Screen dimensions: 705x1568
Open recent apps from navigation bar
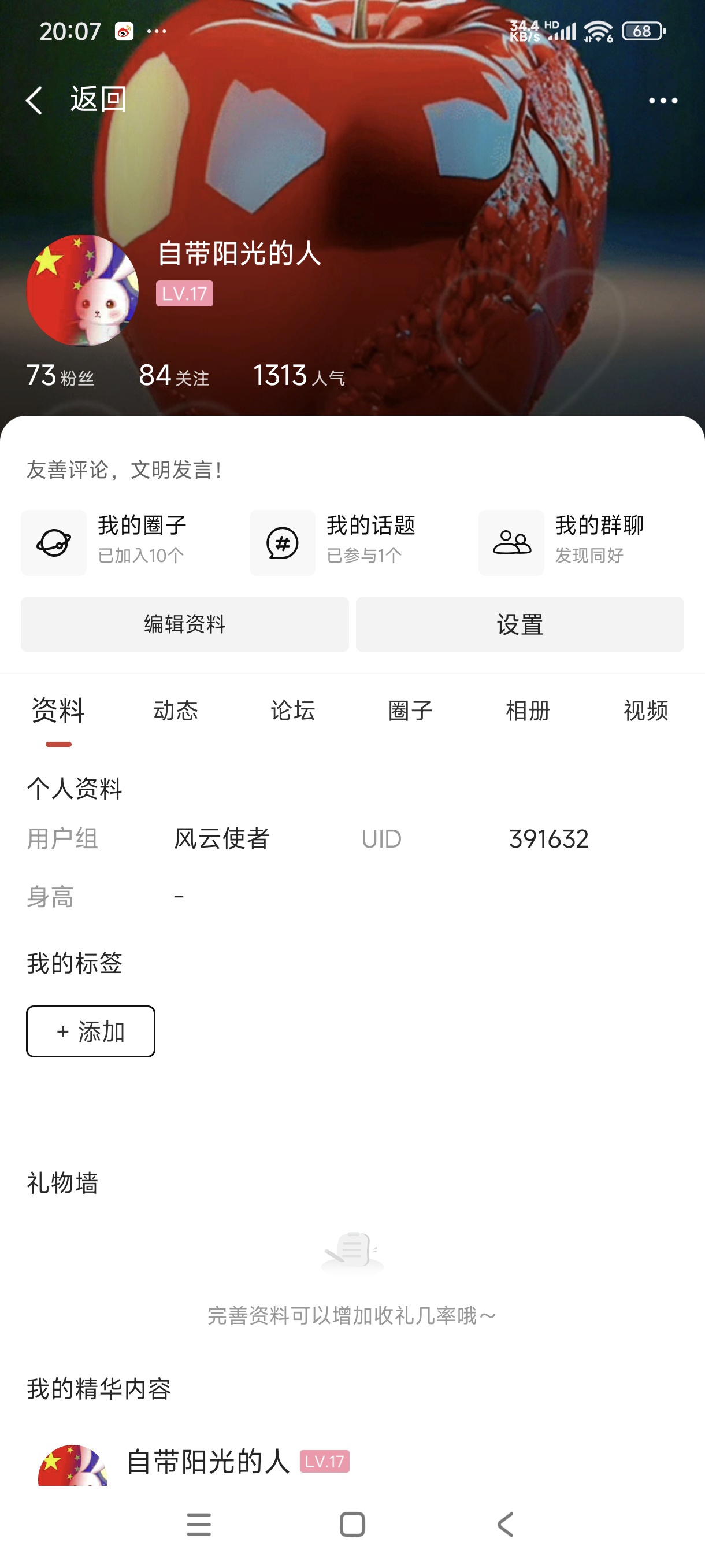point(199,1525)
